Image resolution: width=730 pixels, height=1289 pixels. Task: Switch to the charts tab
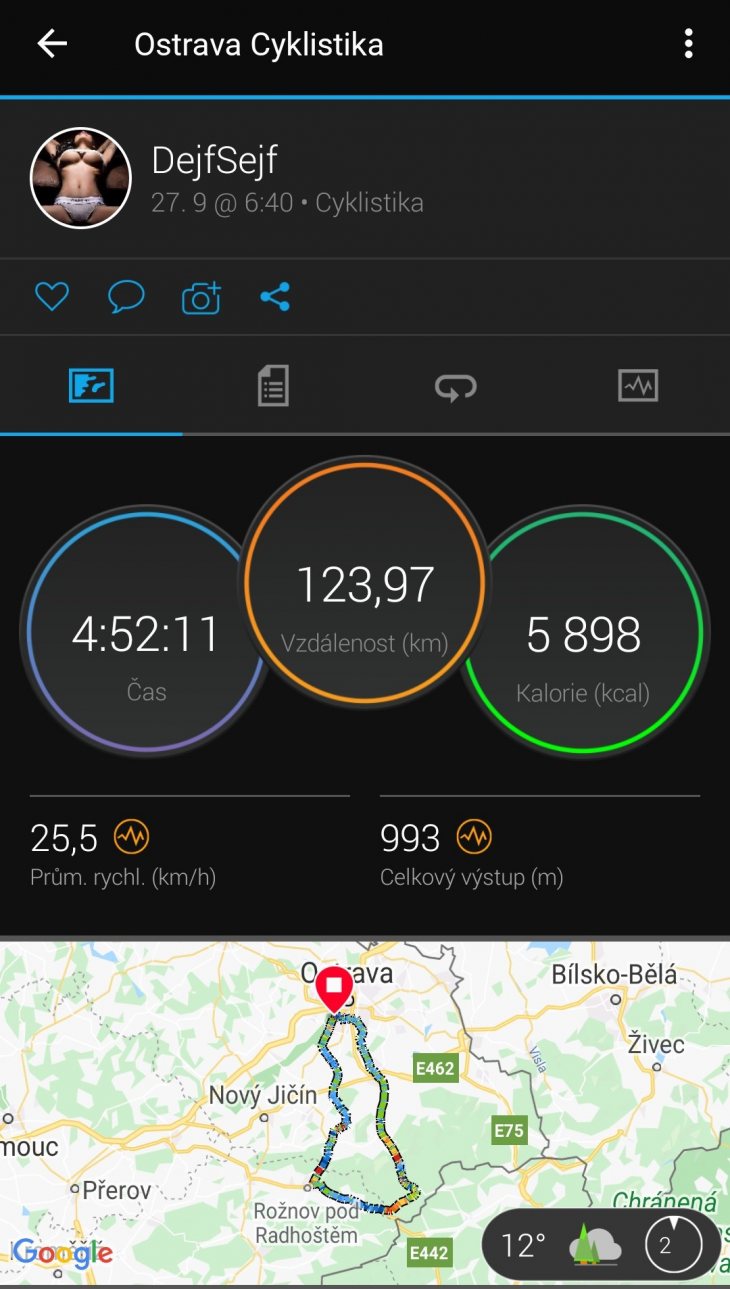[638, 385]
